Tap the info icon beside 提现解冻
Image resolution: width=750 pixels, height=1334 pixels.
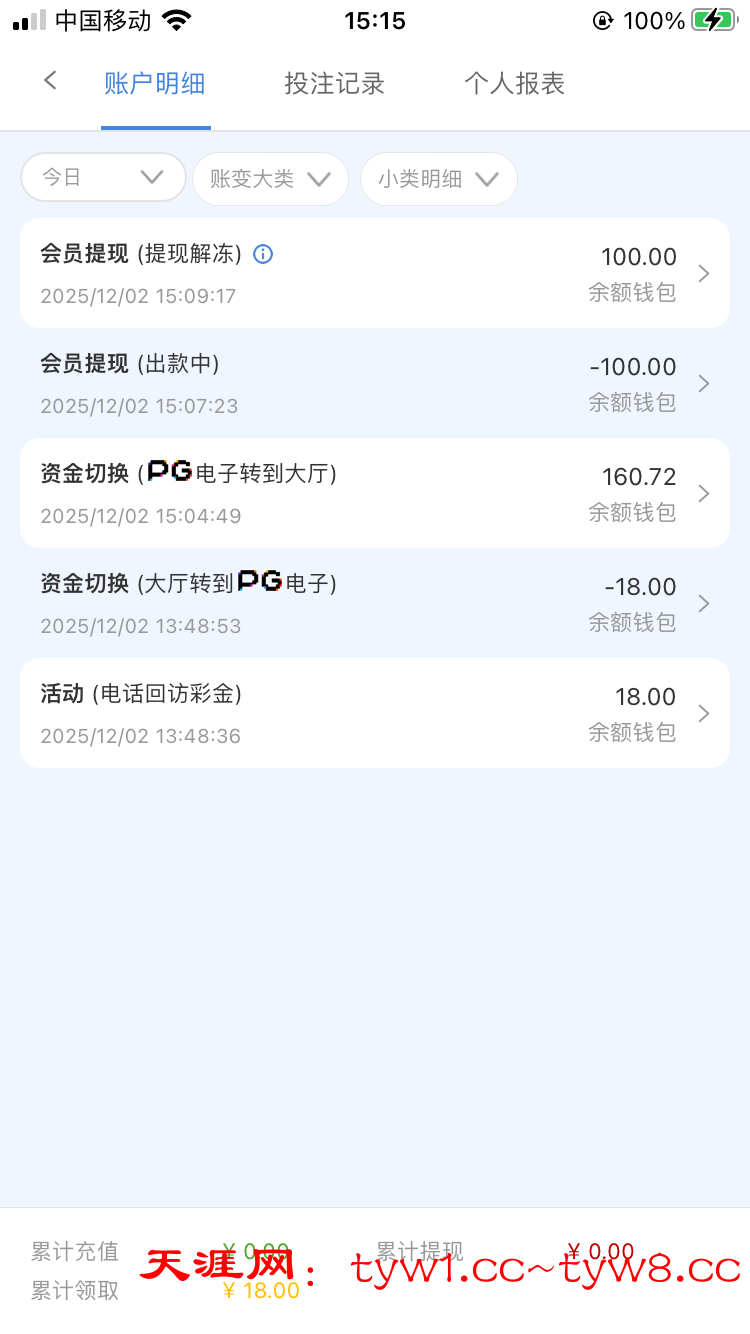pos(262,255)
